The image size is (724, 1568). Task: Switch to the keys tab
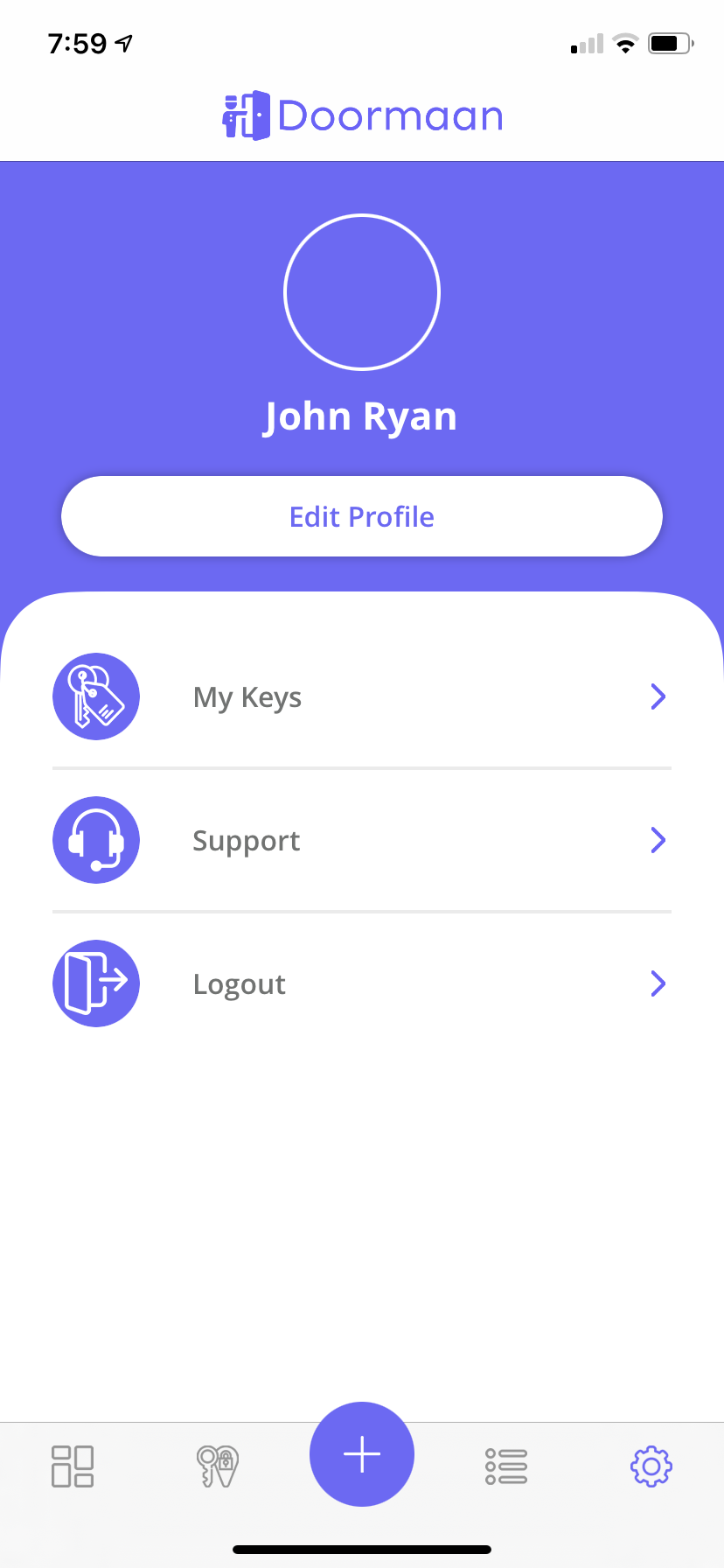218,1466
